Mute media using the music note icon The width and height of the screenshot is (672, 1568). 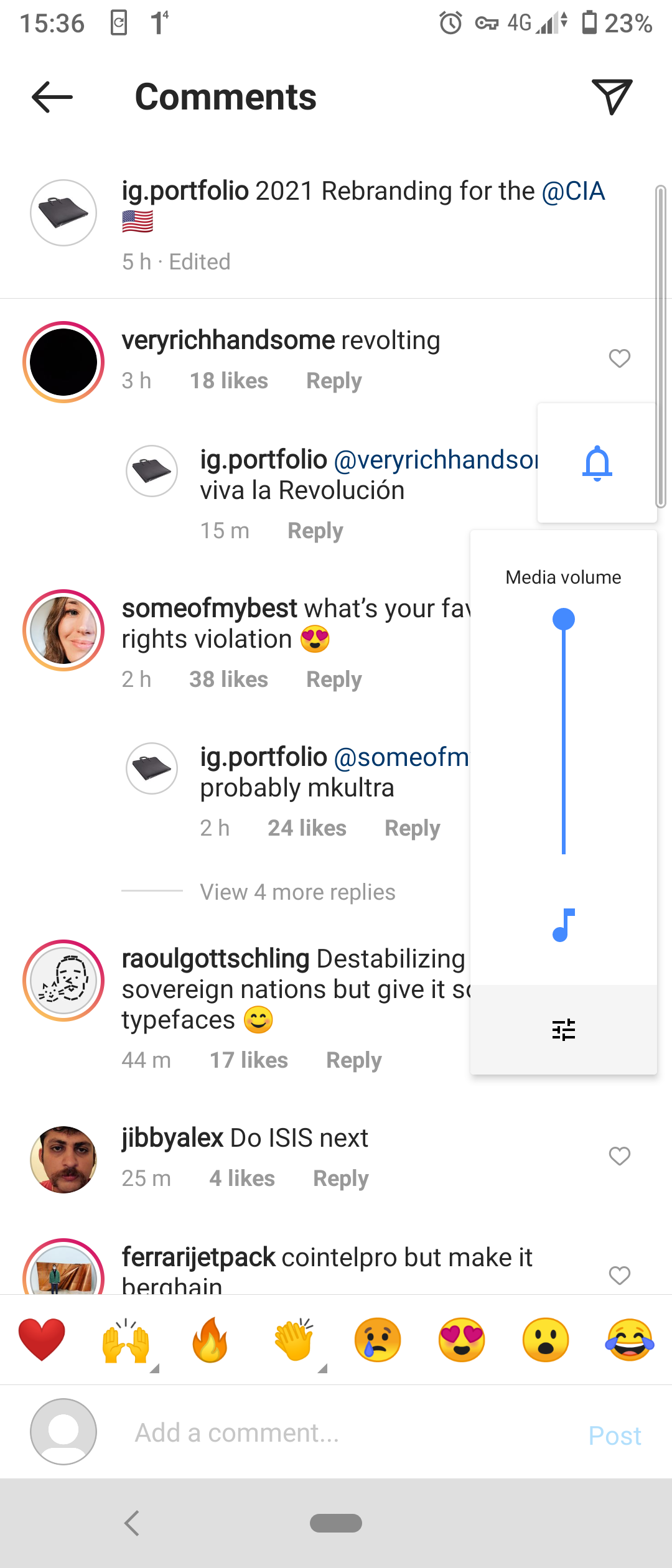[x=563, y=925]
